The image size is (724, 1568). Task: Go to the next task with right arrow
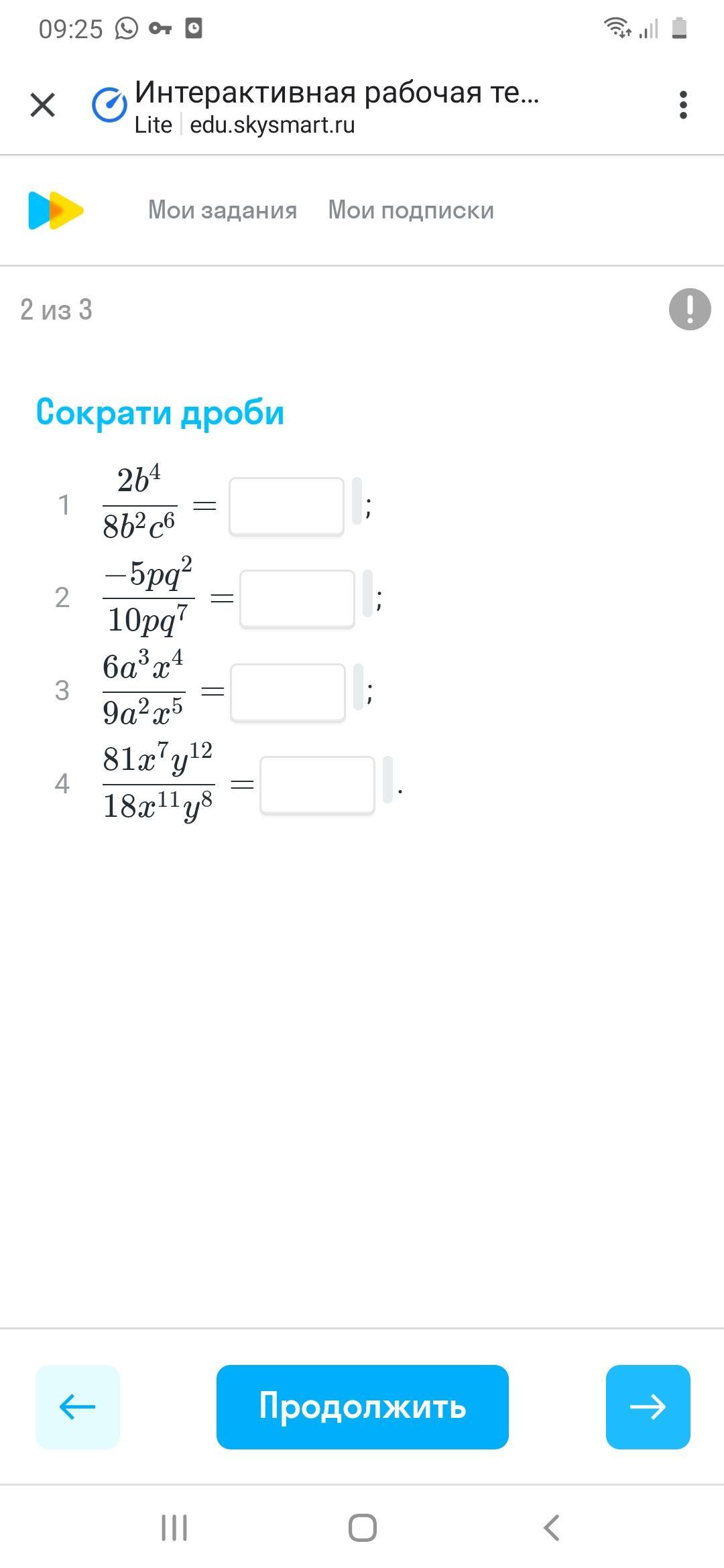coord(648,1407)
